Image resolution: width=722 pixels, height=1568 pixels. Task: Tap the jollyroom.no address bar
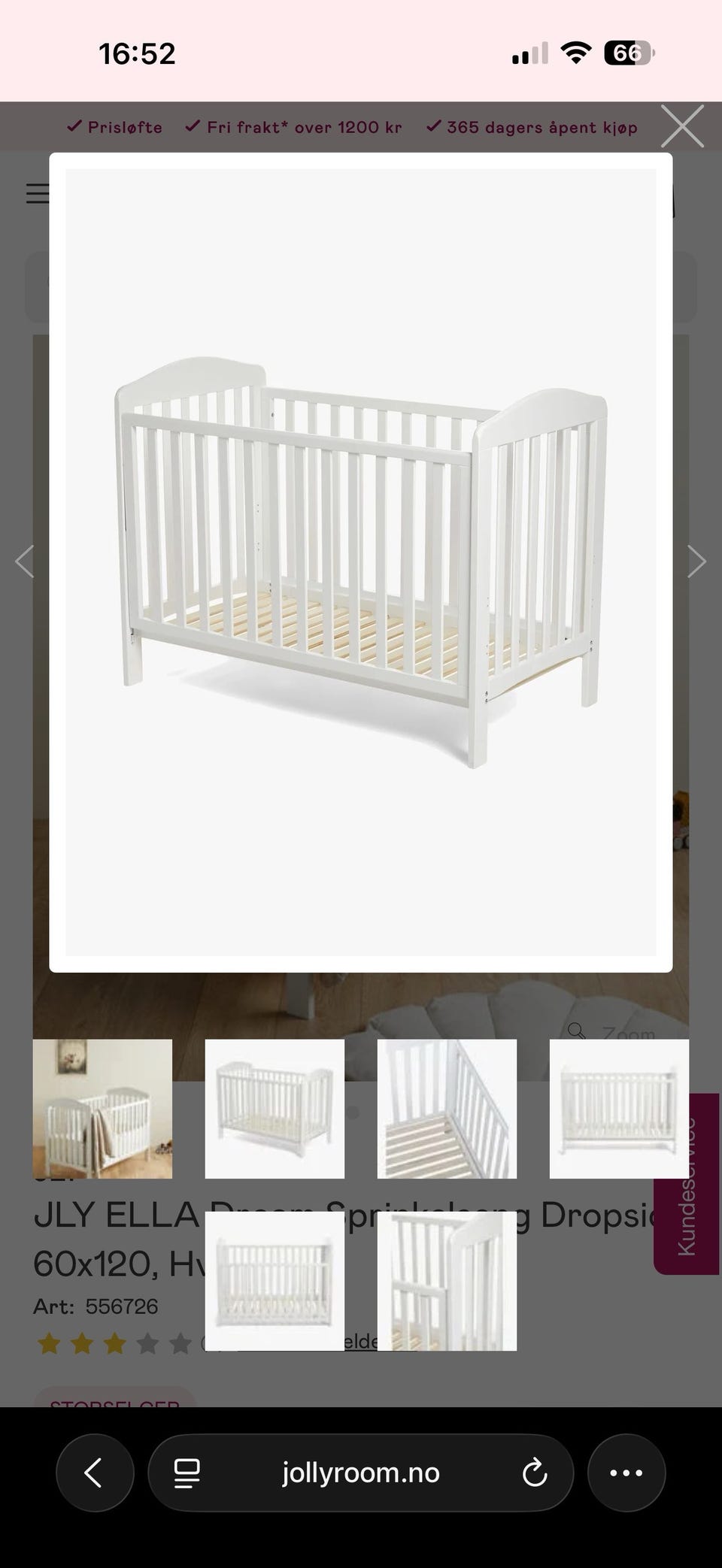pyautogui.click(x=361, y=1473)
